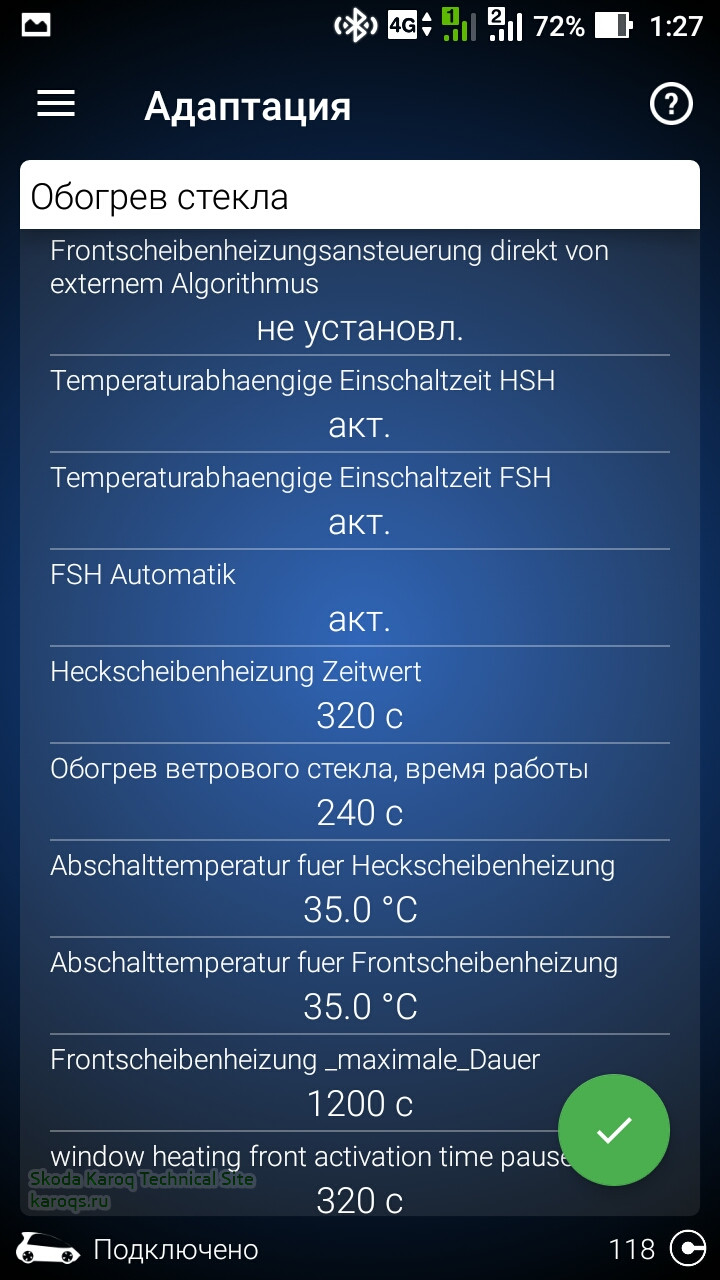The width and height of the screenshot is (720, 1280).
Task: Edit Heckscheibenheizung Zeitwert 320 с value
Action: [360, 716]
